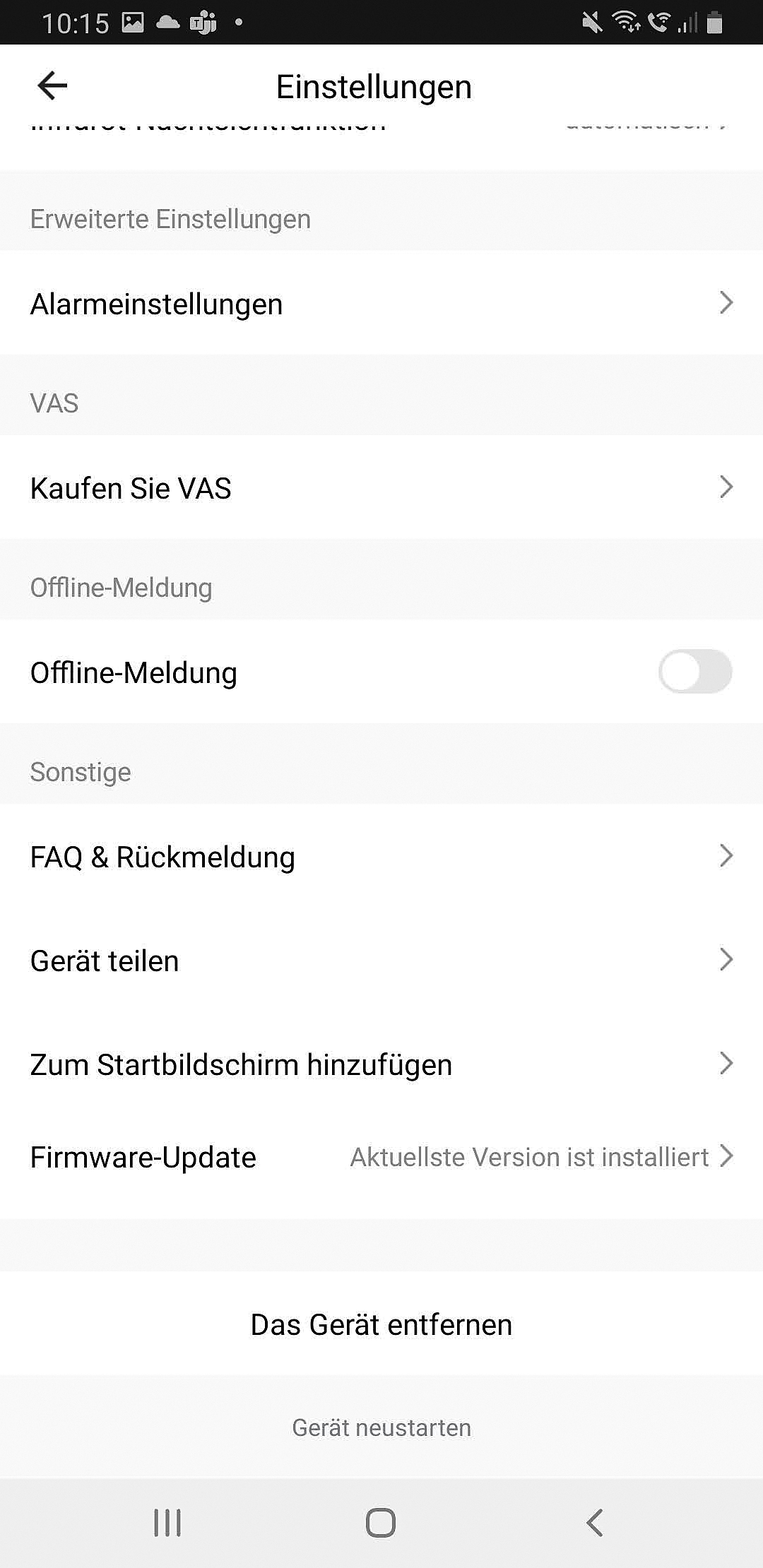Screen dimensions: 763x1568
Task: Tap Das Gerät entfernen
Action: [381, 1325]
